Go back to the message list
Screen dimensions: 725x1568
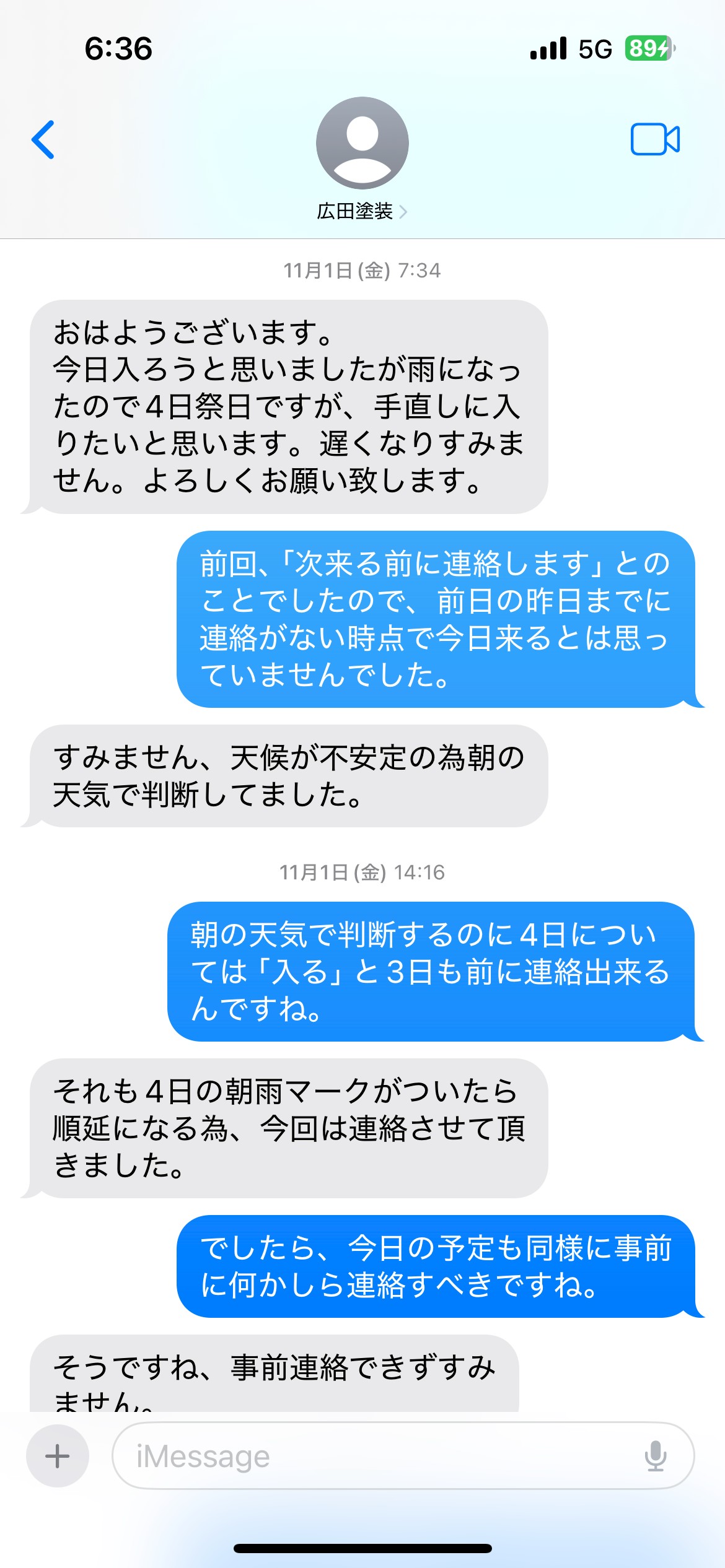pyautogui.click(x=43, y=140)
